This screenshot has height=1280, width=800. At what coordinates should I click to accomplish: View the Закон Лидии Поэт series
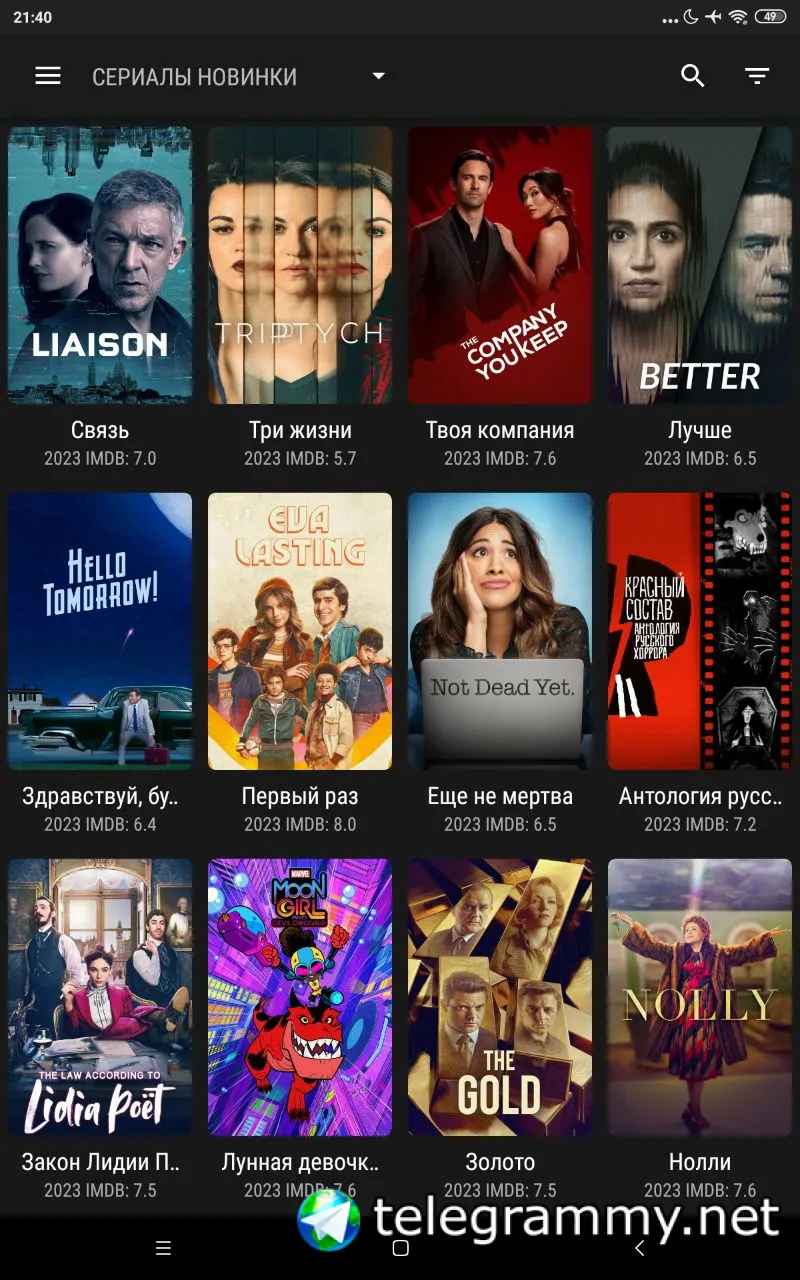100,997
